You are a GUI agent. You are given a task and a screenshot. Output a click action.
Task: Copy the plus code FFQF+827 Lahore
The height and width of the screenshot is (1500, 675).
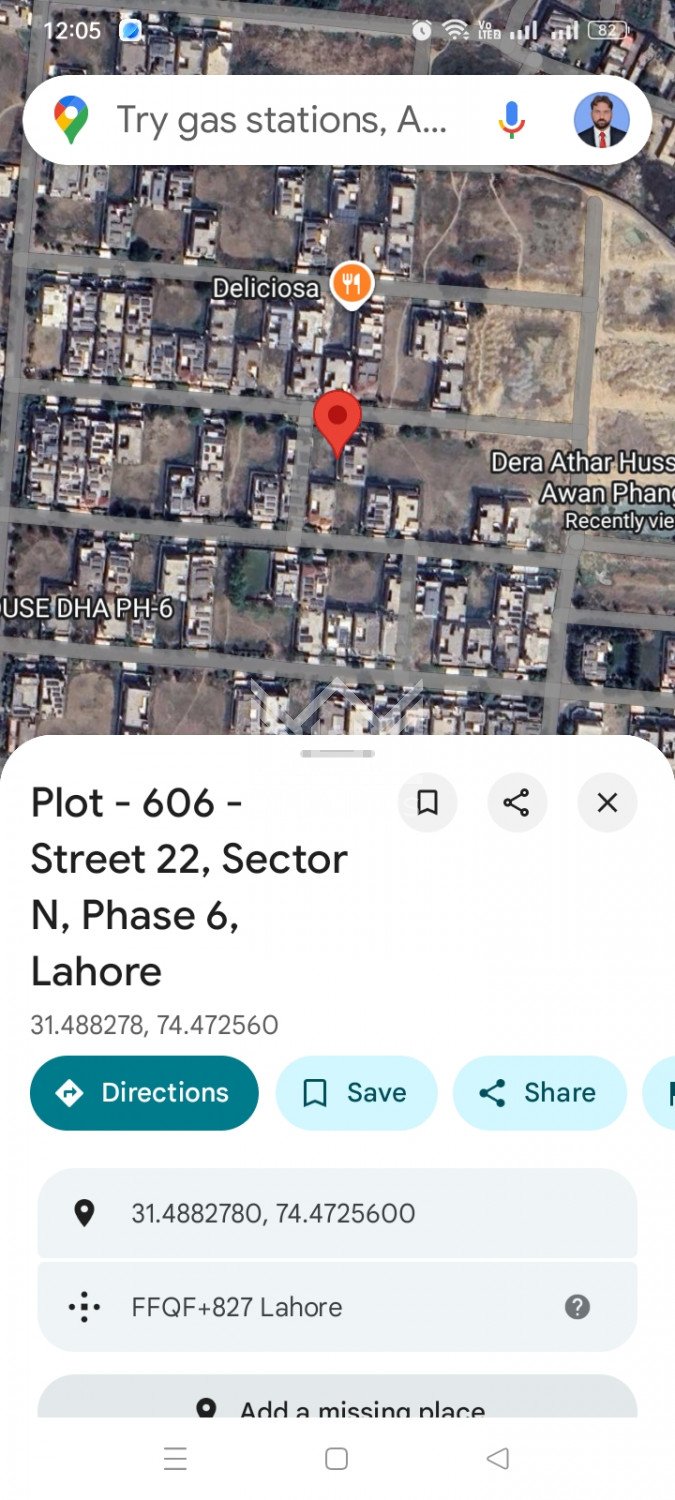point(237,1307)
